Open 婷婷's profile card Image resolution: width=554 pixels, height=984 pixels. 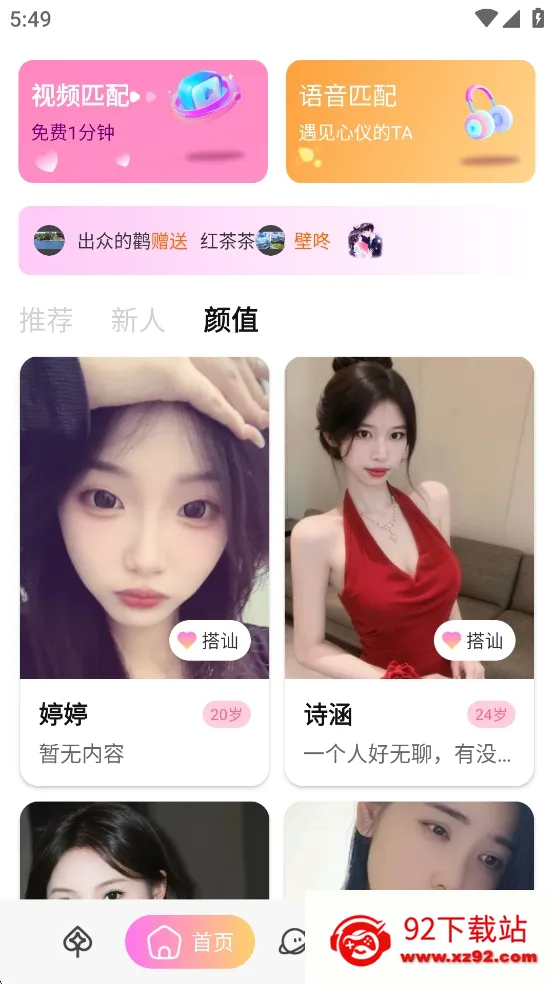tap(144, 571)
